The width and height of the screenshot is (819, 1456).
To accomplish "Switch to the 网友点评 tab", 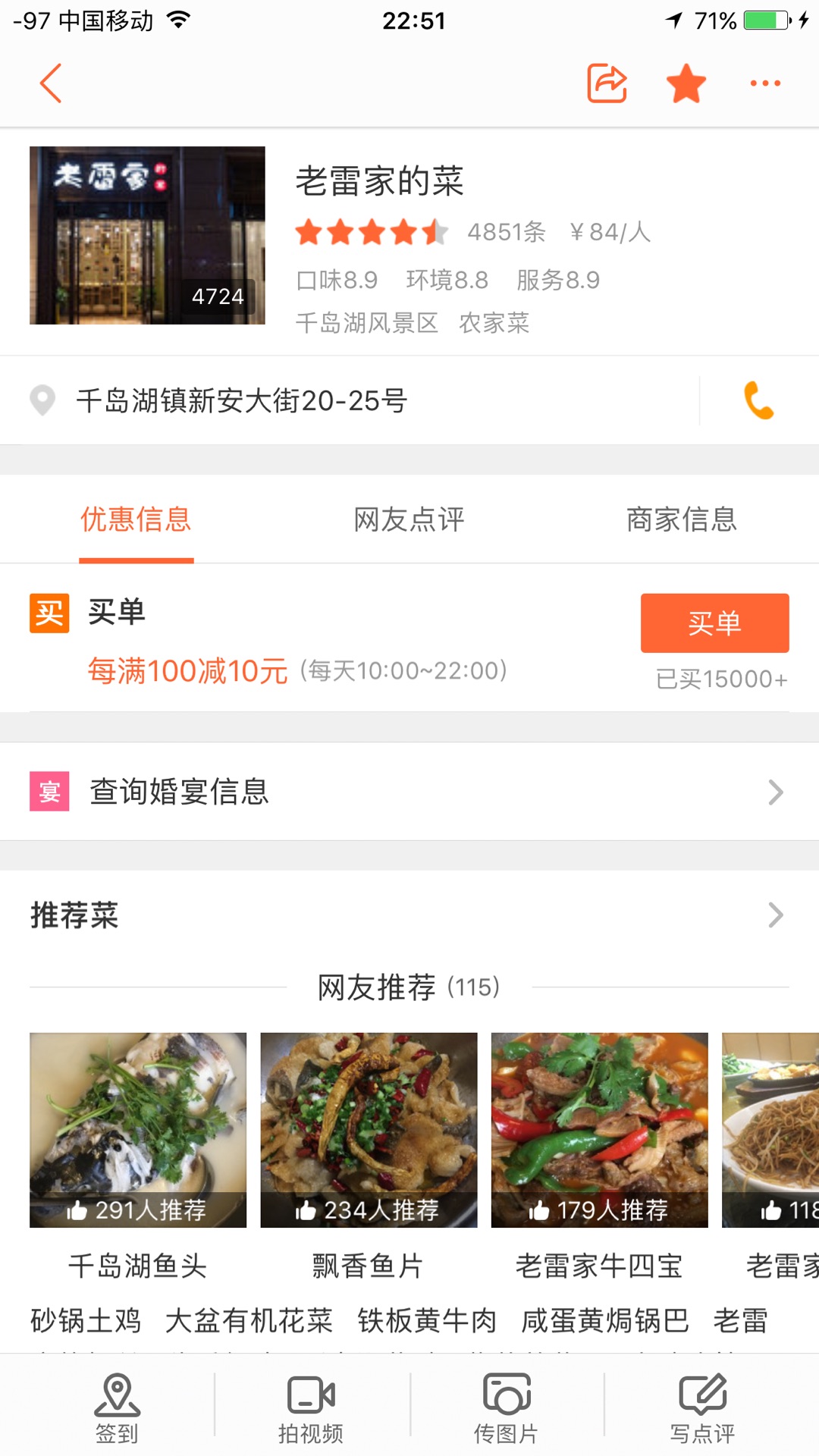I will 409,519.
